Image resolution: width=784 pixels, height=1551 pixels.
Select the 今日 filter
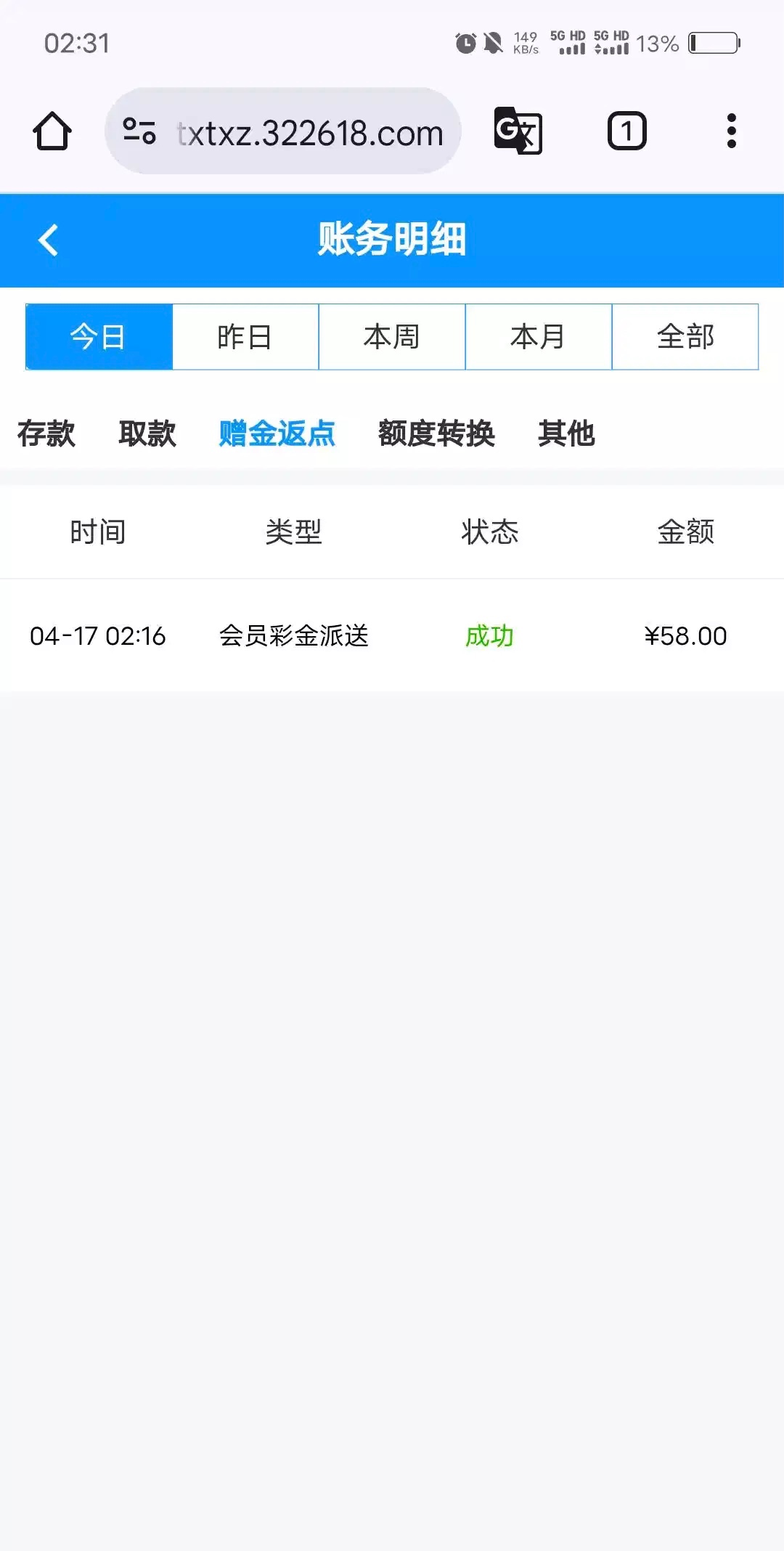pos(99,337)
